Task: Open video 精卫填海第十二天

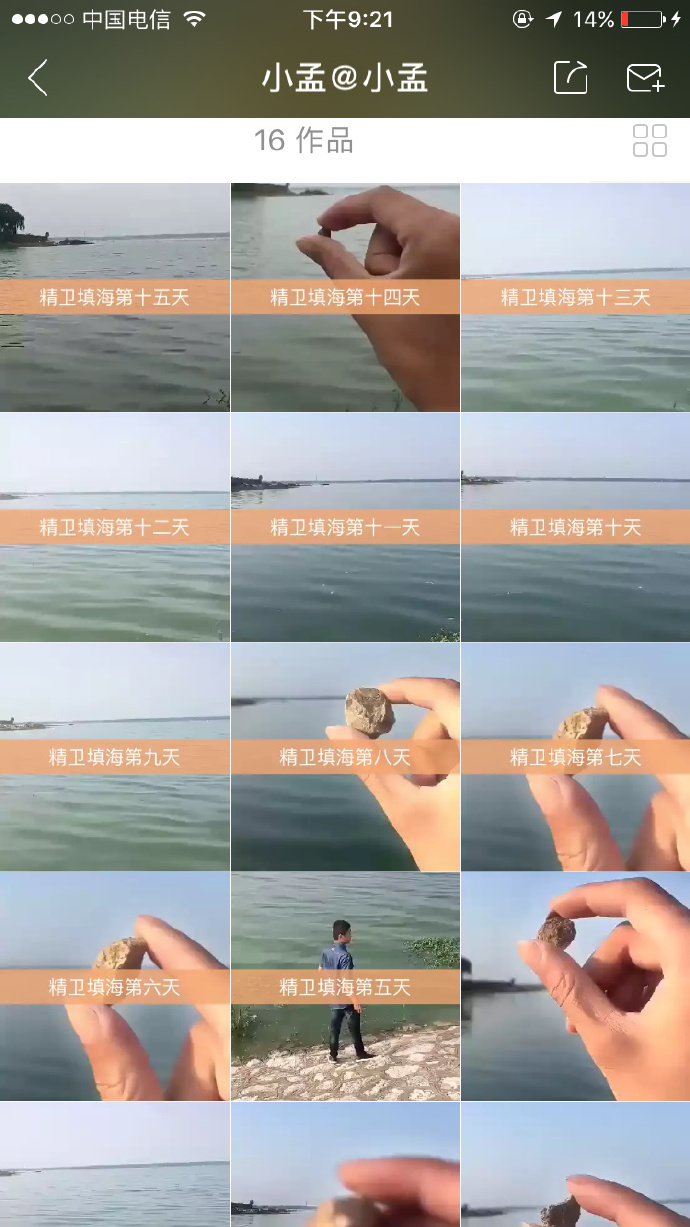Action: [114, 527]
